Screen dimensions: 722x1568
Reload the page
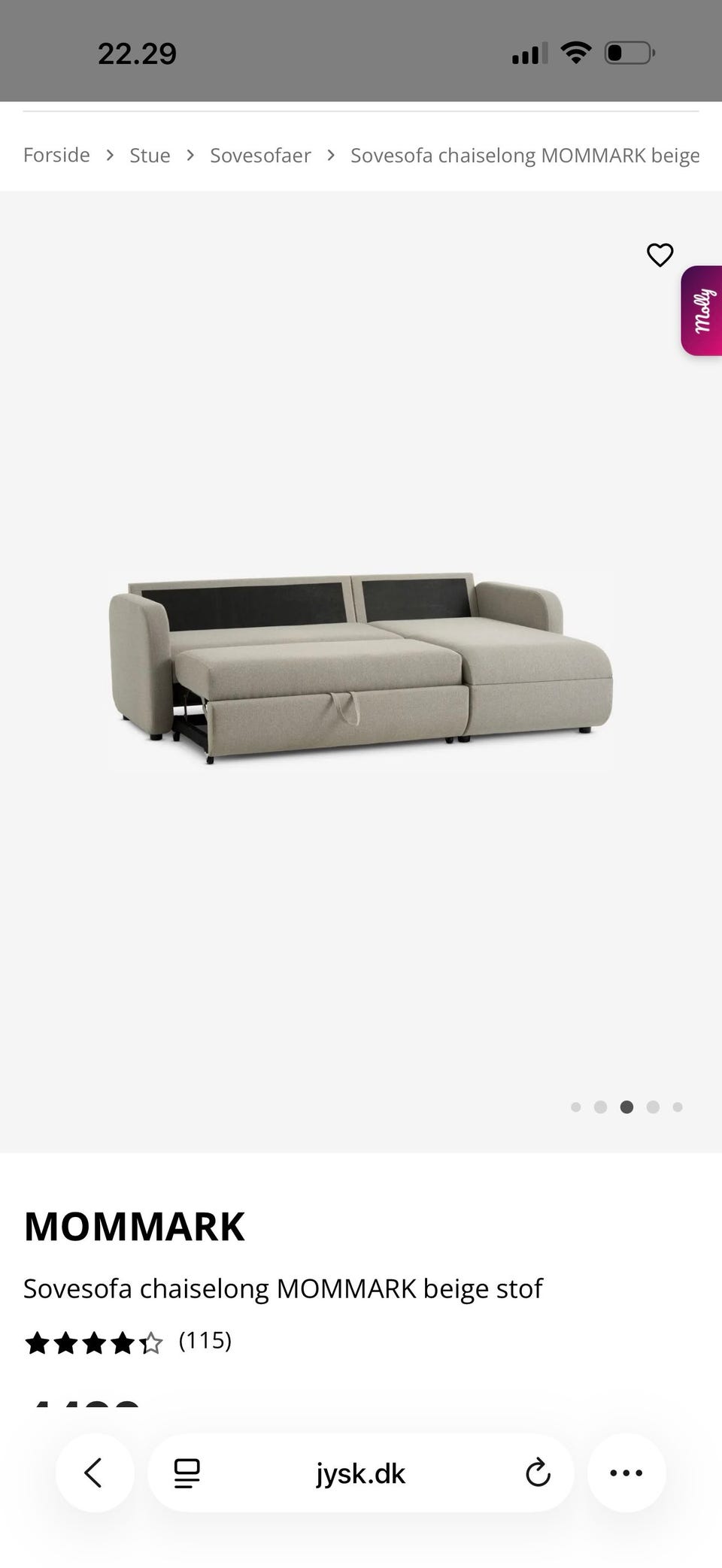coord(538,1473)
